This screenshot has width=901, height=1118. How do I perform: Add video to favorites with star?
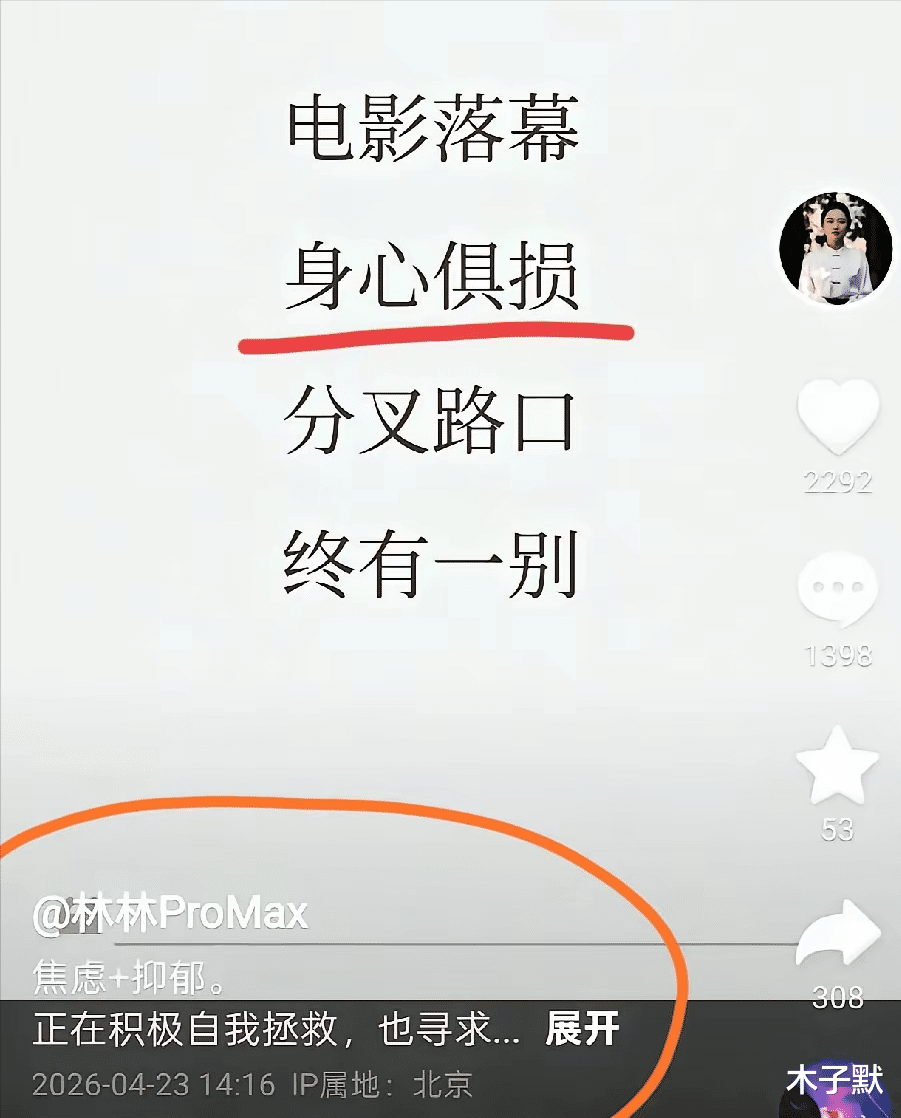pyautogui.click(x=837, y=764)
